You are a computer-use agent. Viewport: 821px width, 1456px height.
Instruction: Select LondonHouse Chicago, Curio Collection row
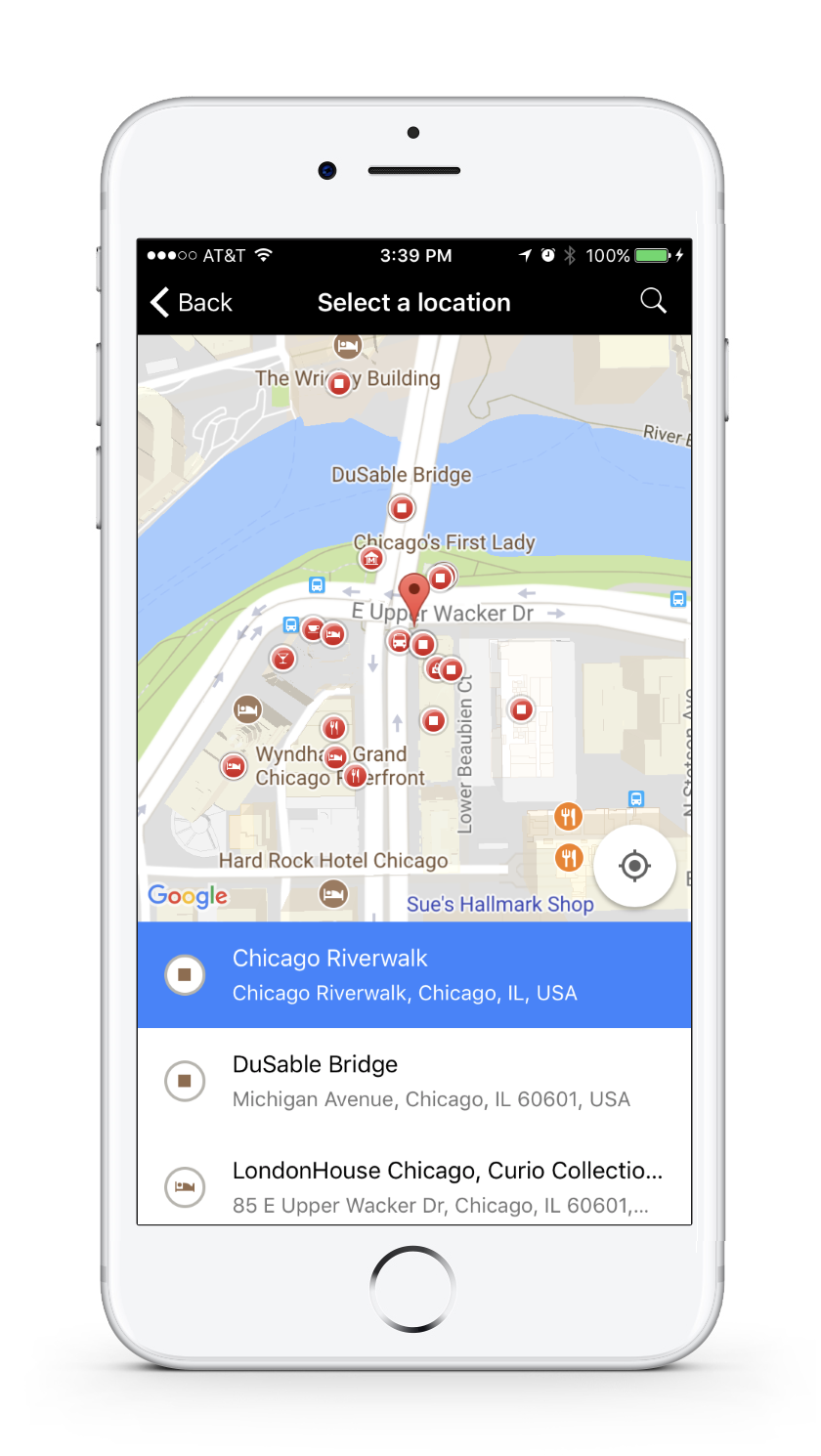[x=414, y=1184]
